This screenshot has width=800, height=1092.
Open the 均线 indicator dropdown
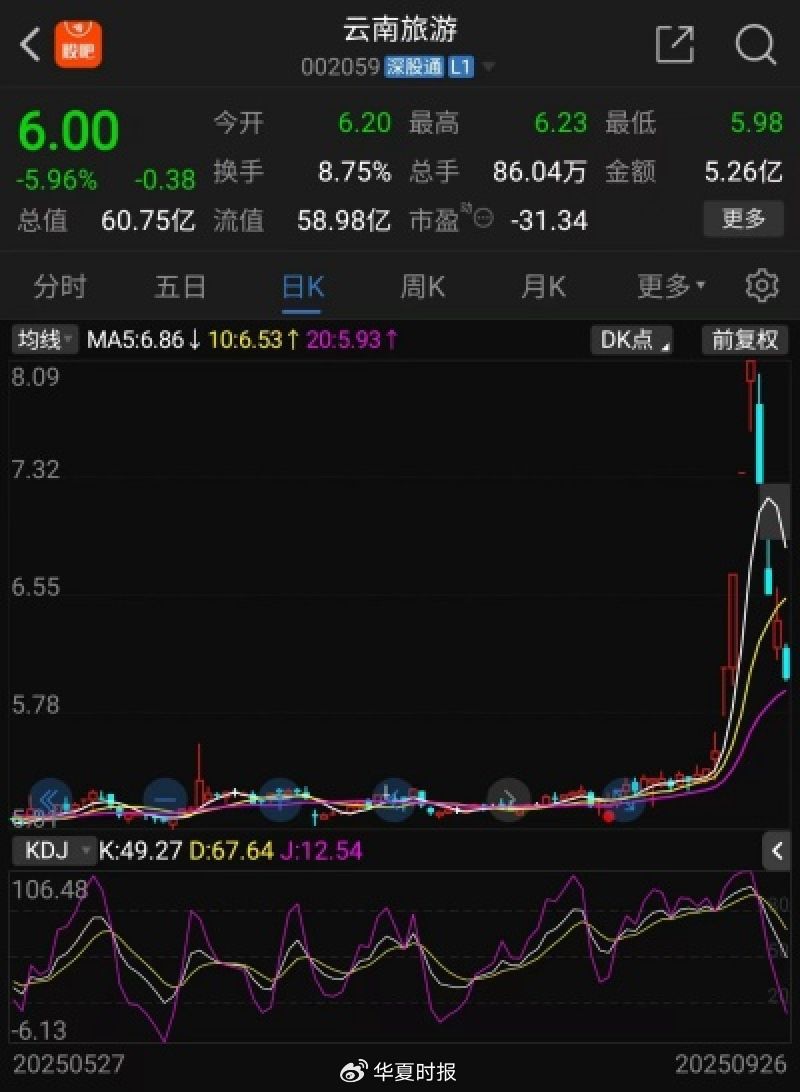45,340
